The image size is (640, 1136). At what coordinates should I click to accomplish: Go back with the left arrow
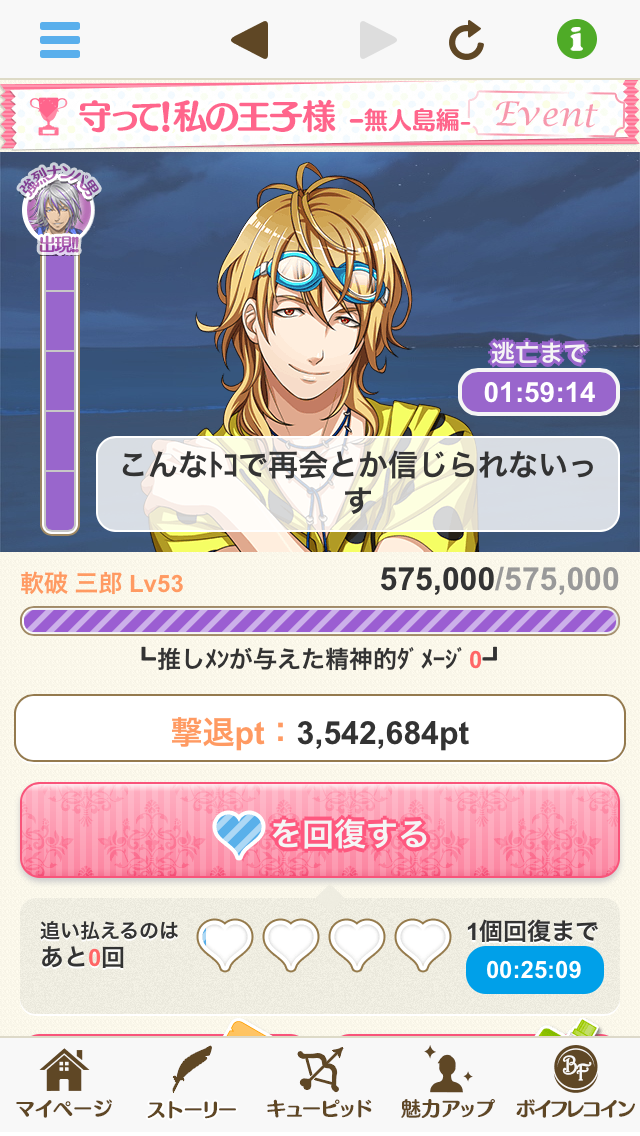tap(248, 40)
